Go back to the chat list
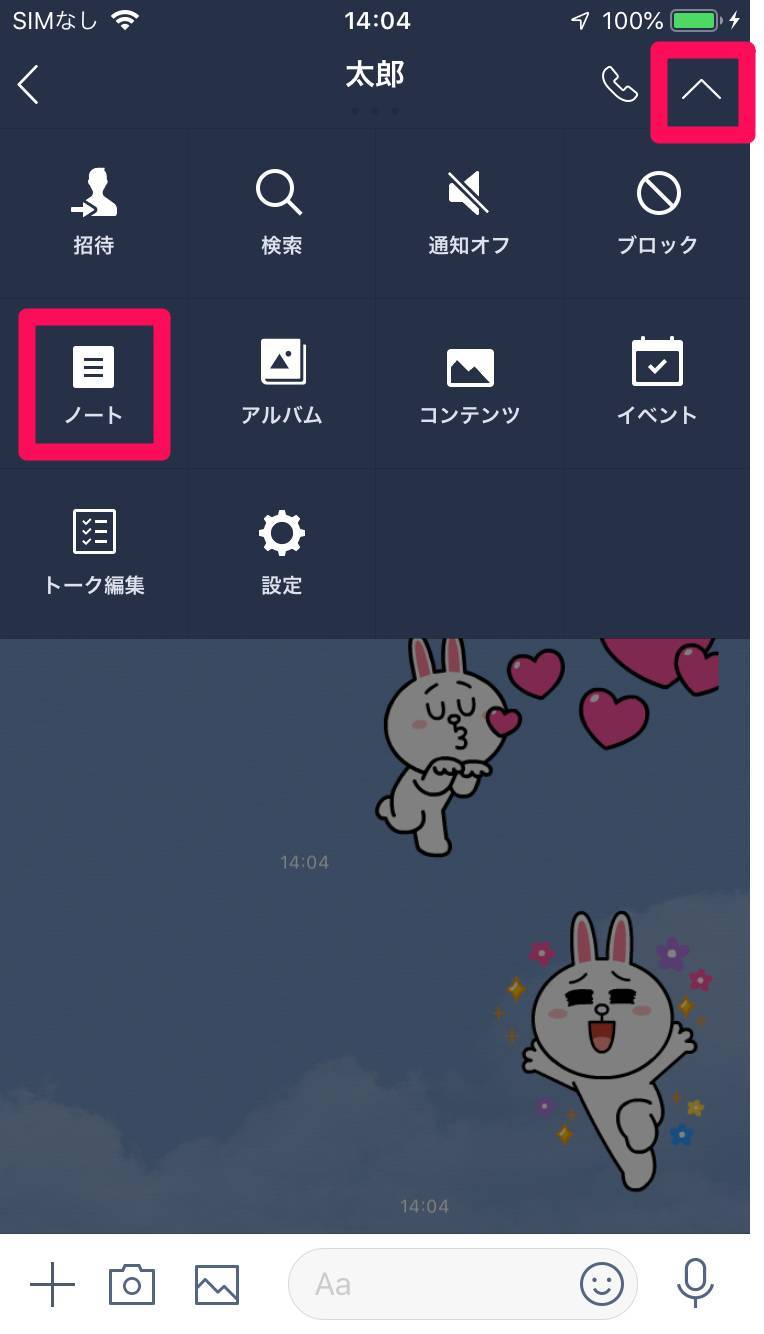This screenshot has height=1334, width=764. [29, 85]
